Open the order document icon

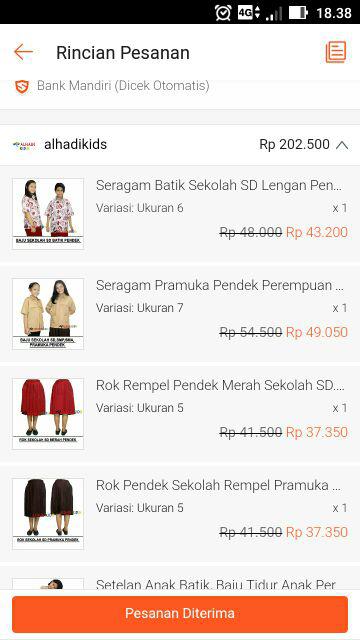(x=336, y=52)
